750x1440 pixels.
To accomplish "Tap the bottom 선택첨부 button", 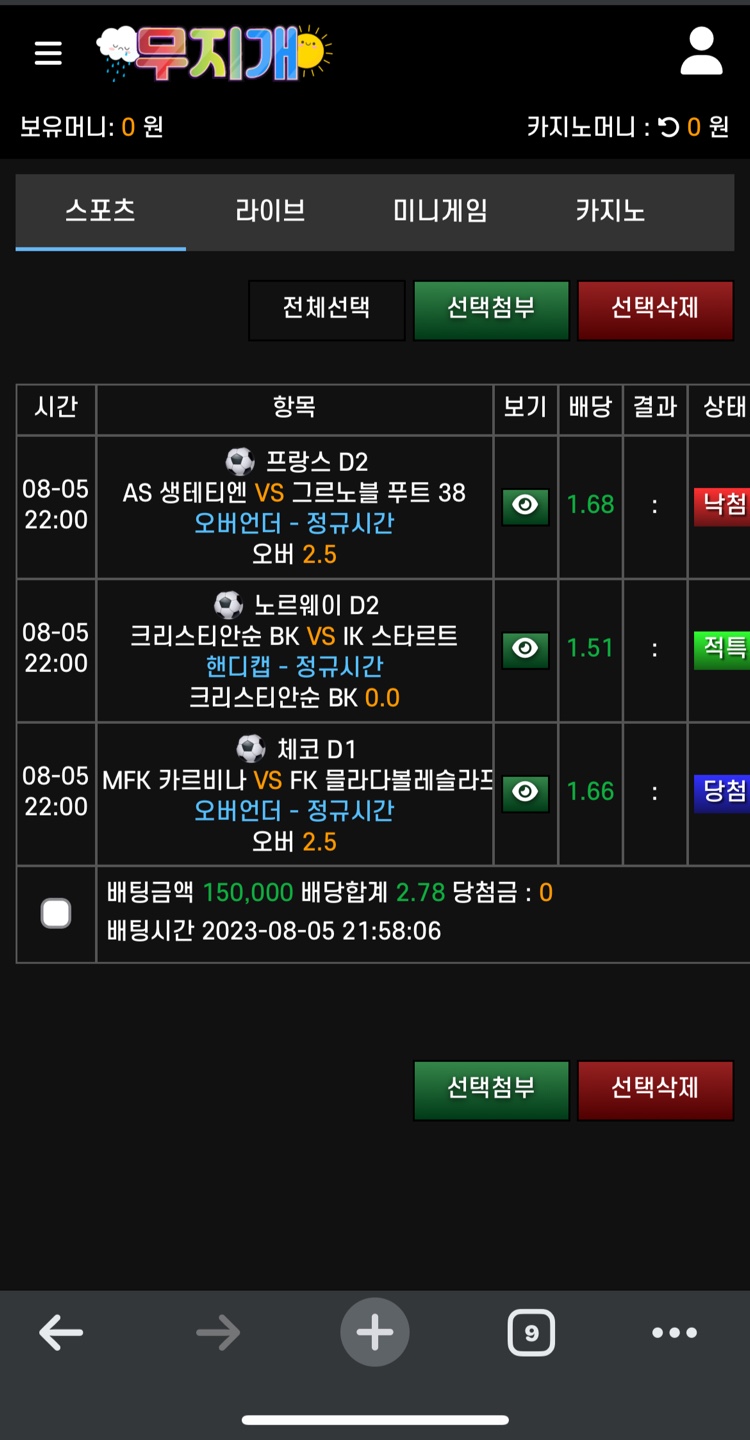I will coord(491,1089).
